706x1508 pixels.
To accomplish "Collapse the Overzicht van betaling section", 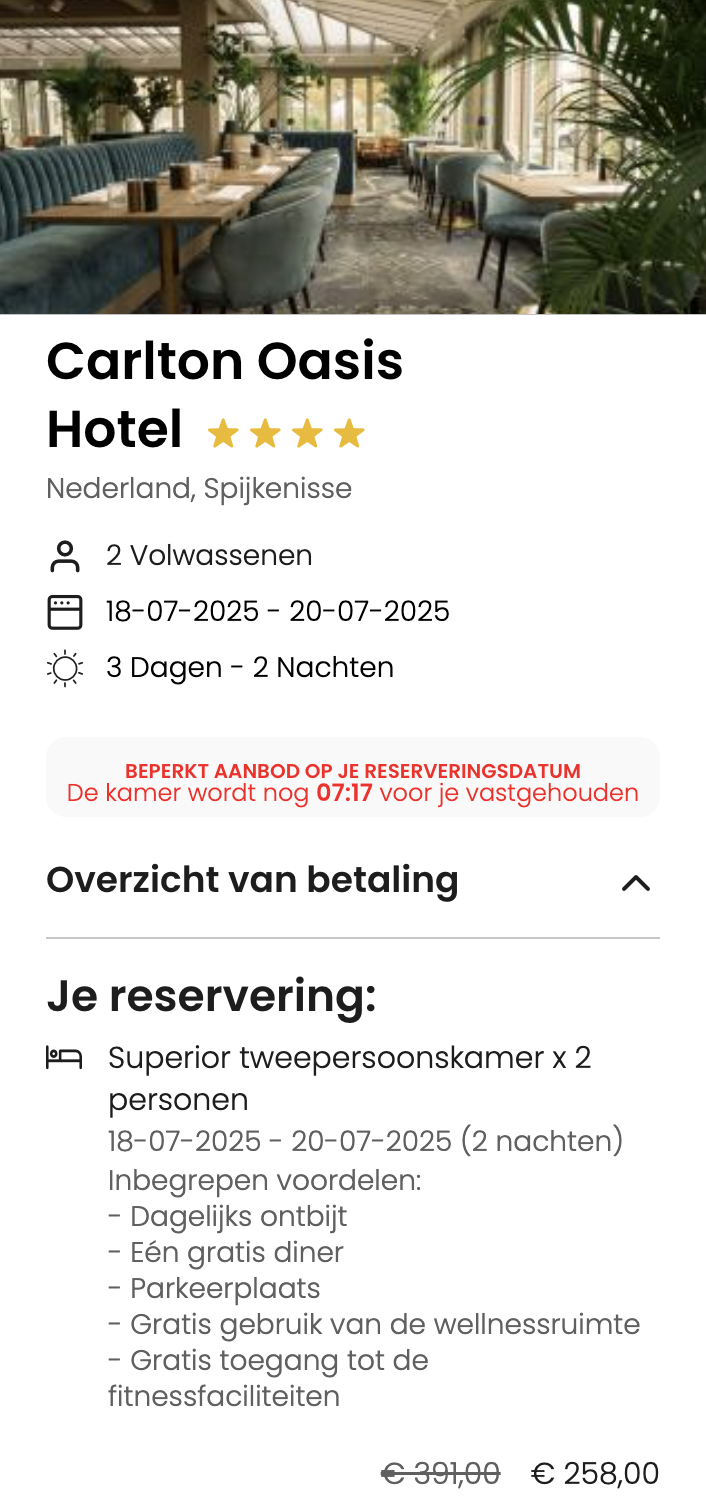I will (635, 882).
